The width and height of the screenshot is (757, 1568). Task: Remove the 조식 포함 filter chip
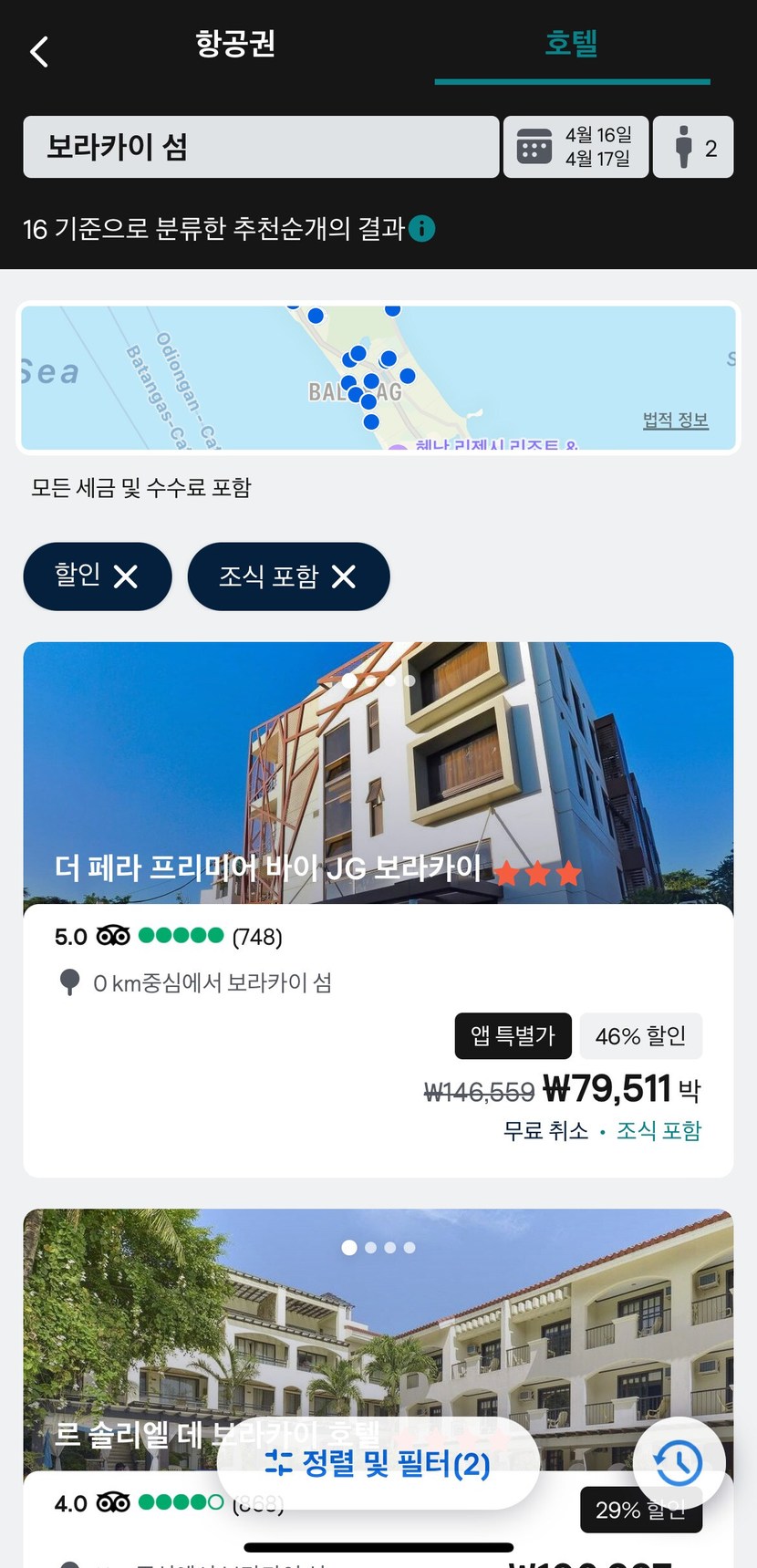pos(344,576)
